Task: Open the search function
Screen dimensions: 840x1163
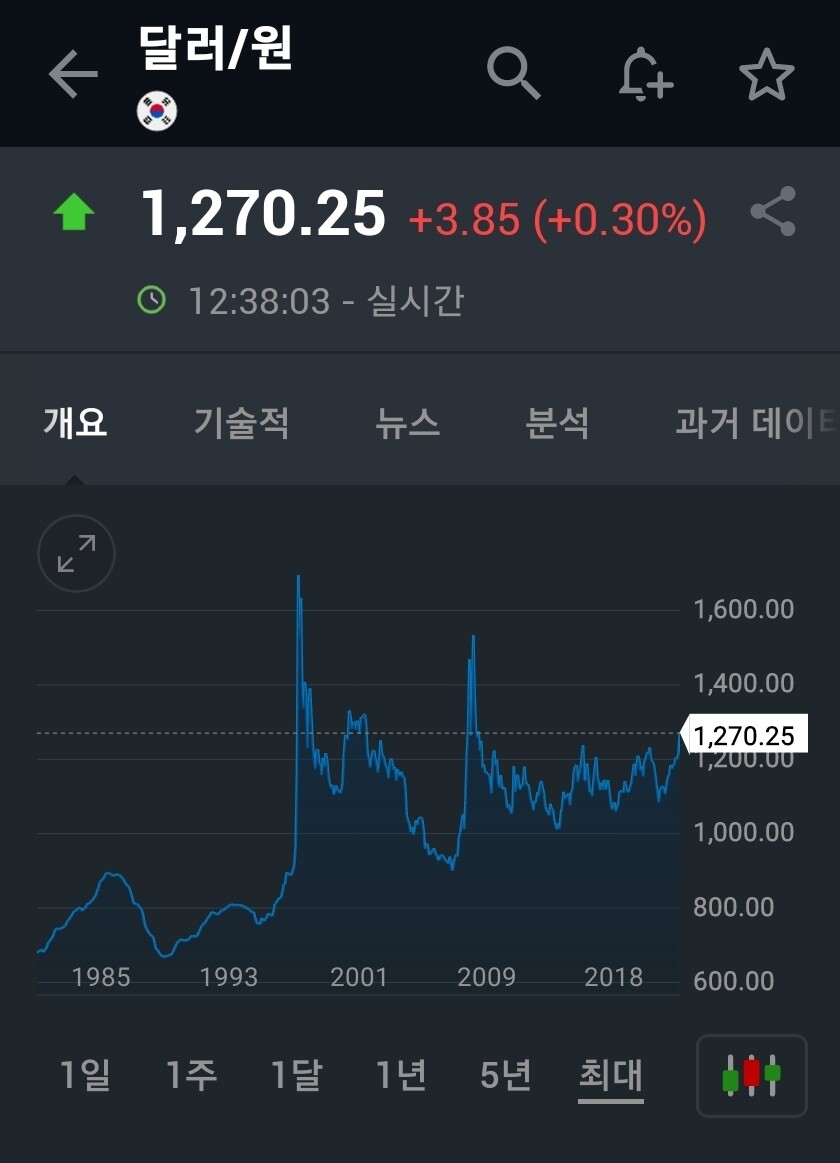Action: tap(515, 72)
